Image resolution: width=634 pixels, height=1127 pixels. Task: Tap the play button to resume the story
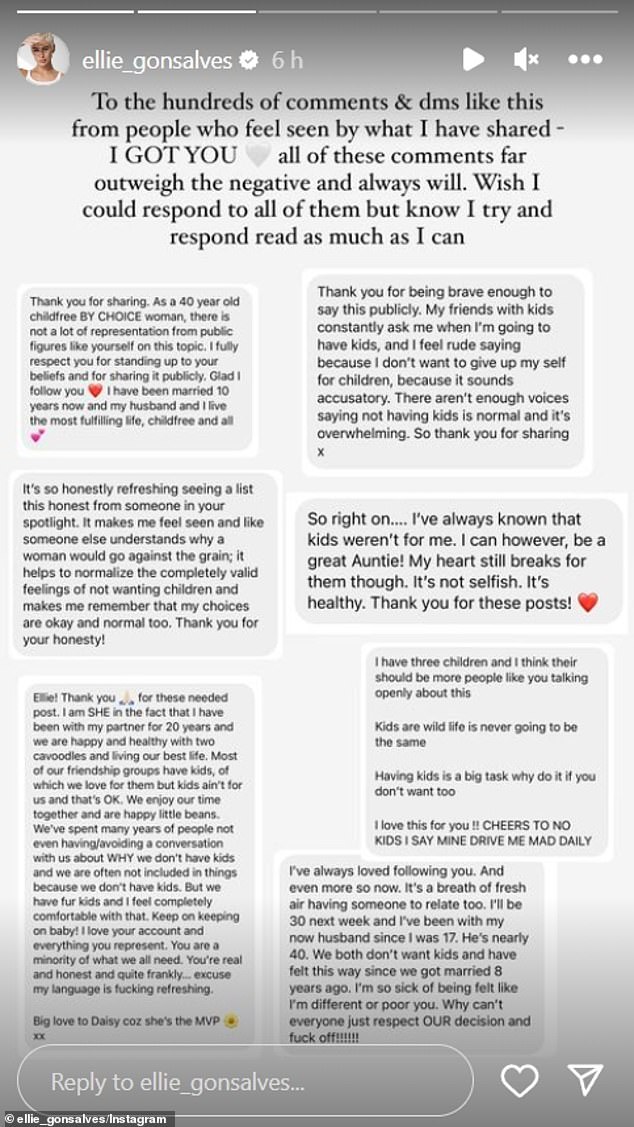(473, 60)
